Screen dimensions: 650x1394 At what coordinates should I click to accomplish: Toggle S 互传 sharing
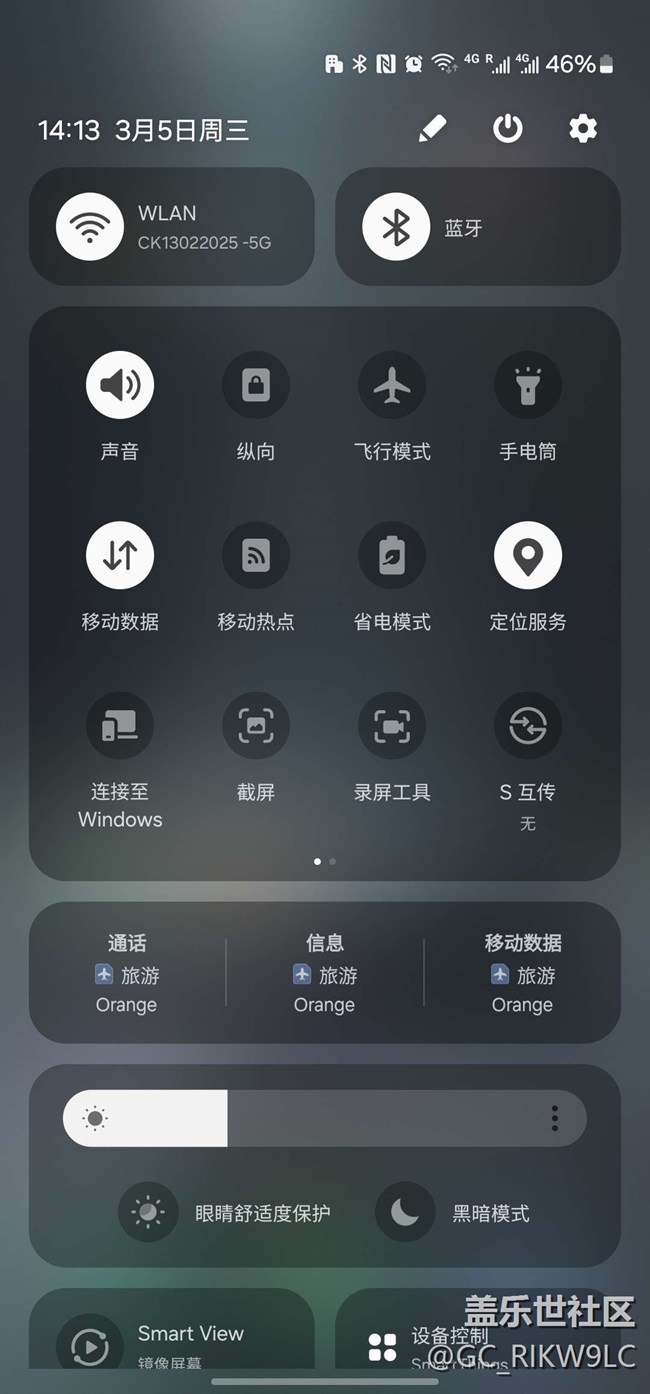click(528, 725)
